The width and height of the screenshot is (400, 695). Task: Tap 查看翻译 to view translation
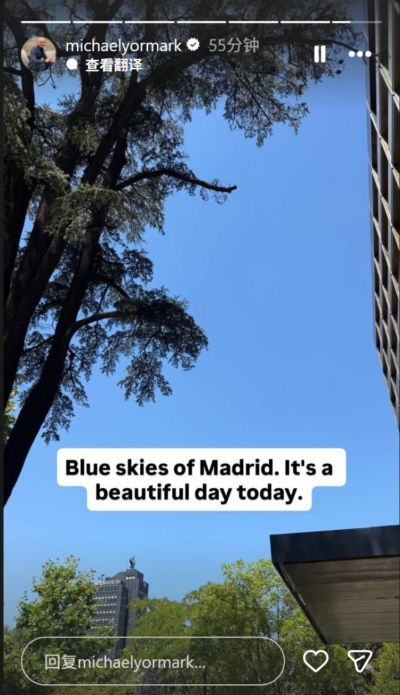pos(114,65)
